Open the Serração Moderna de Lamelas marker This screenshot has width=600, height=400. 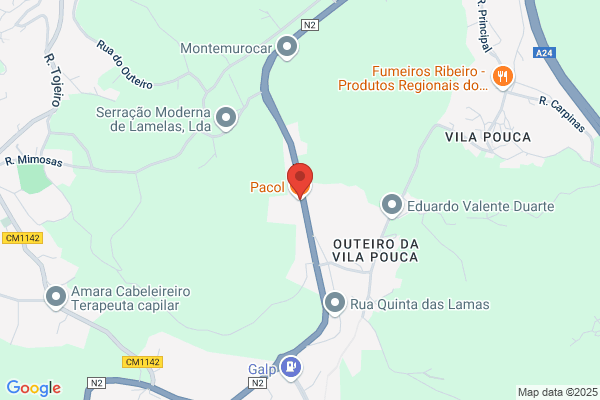pos(227,118)
